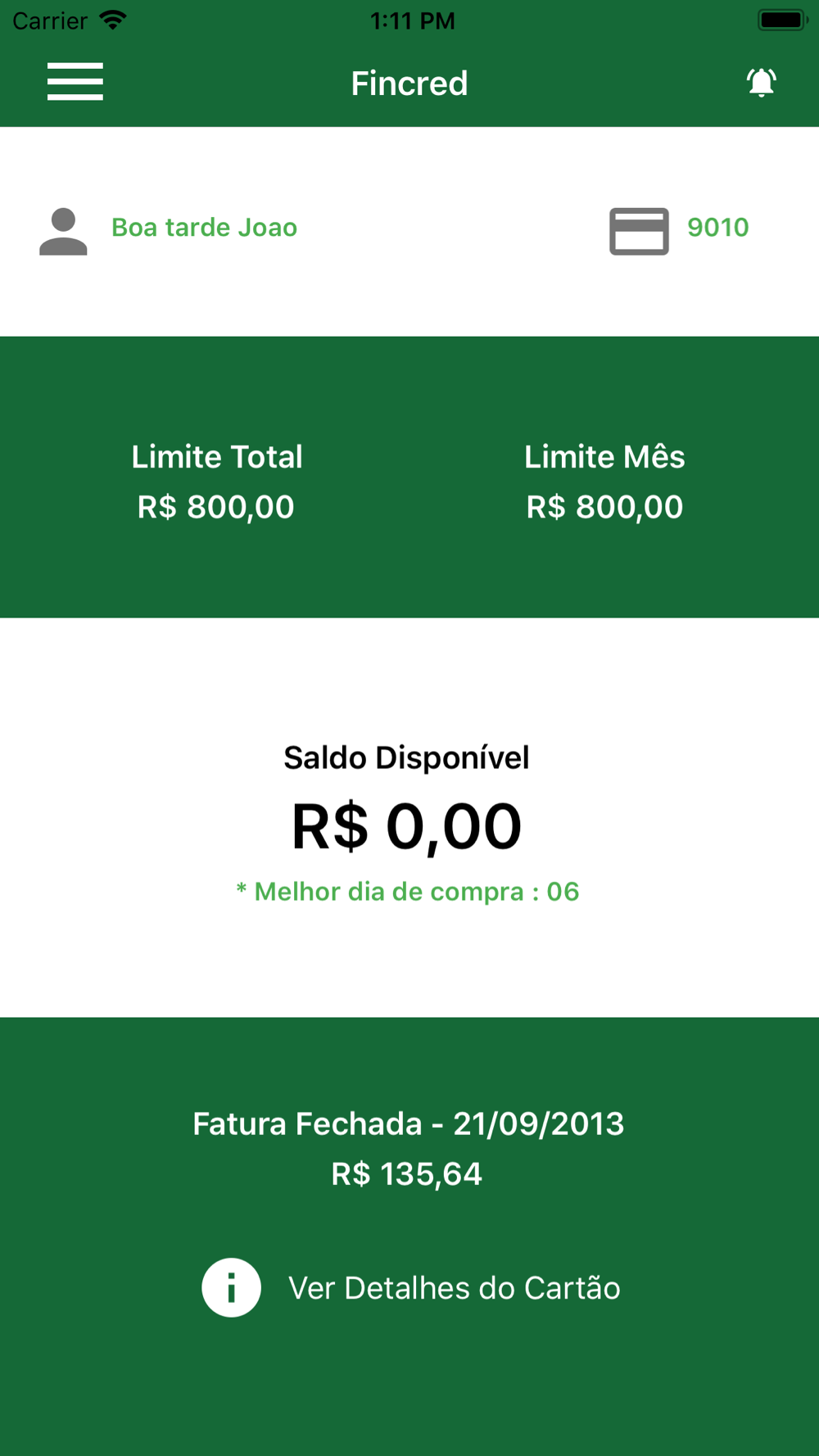Open the hamburger menu
This screenshot has width=819, height=1456.
tap(75, 82)
